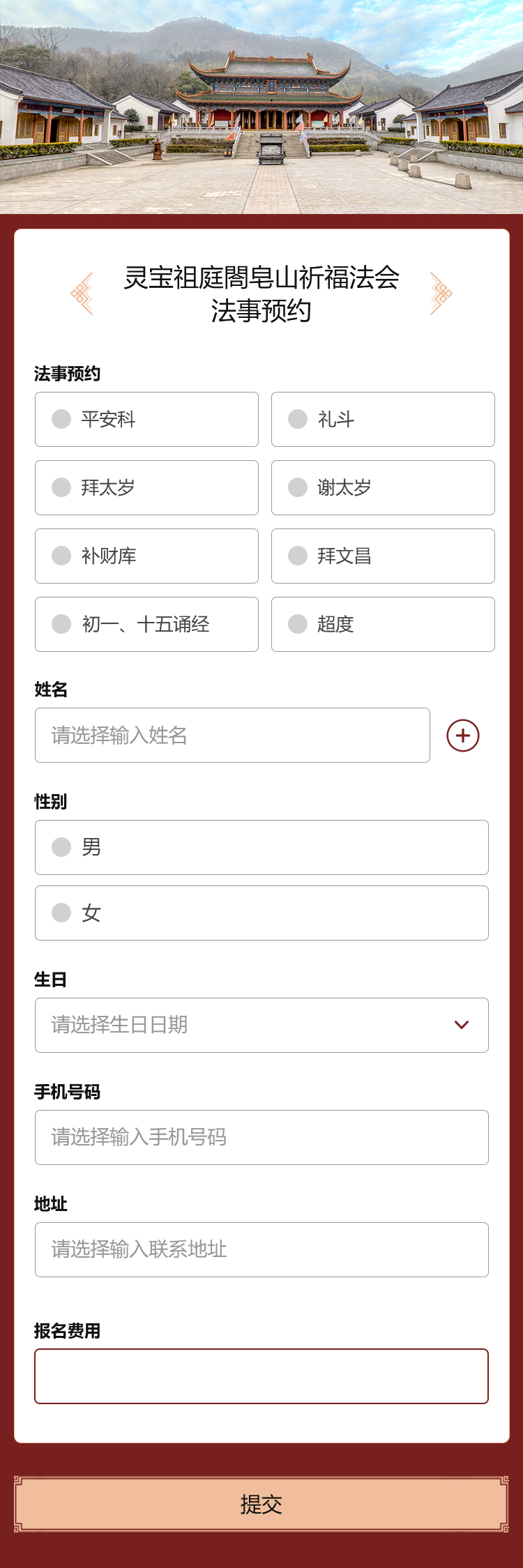Viewport: 523px width, 1568px height.
Task: Pick 初一、十五诵经 as the ritual
Action: (x=146, y=624)
